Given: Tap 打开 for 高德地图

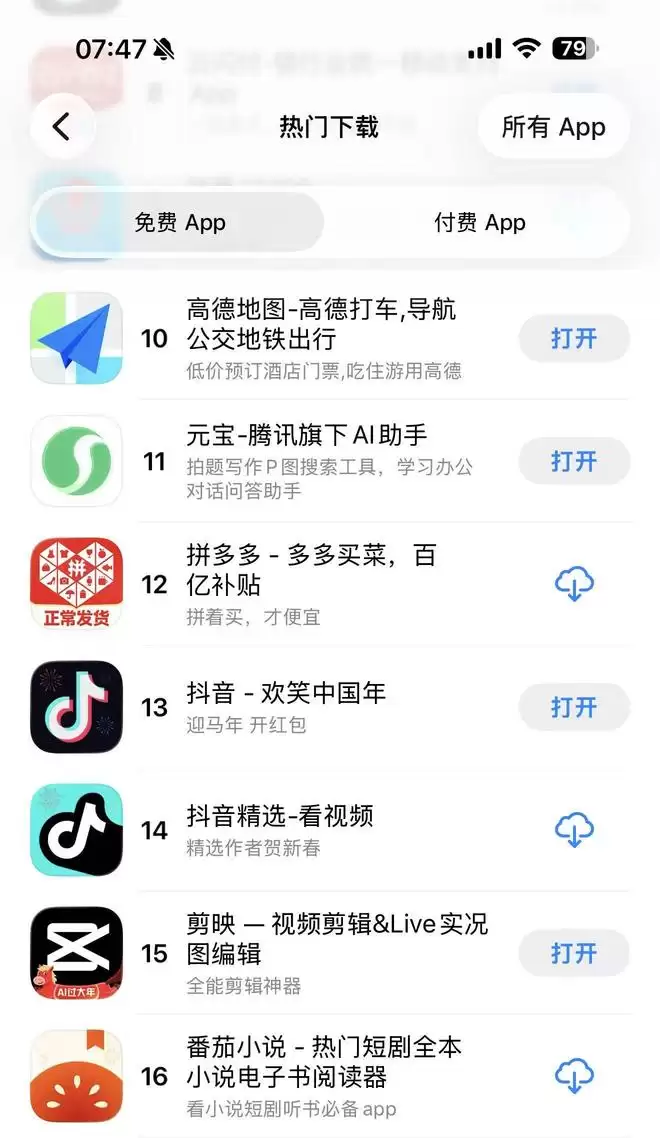Looking at the screenshot, I should (573, 339).
